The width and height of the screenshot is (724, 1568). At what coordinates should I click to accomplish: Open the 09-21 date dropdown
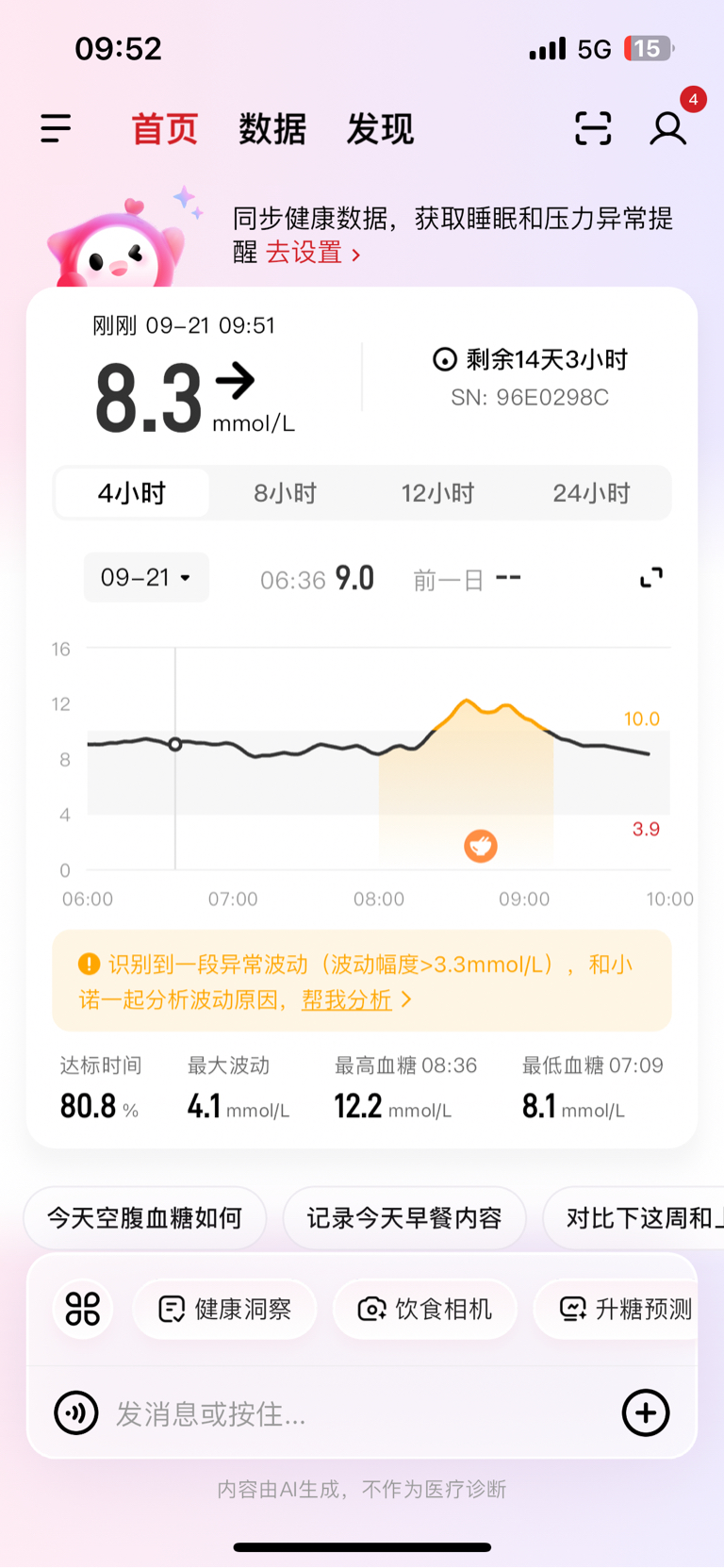pos(146,577)
